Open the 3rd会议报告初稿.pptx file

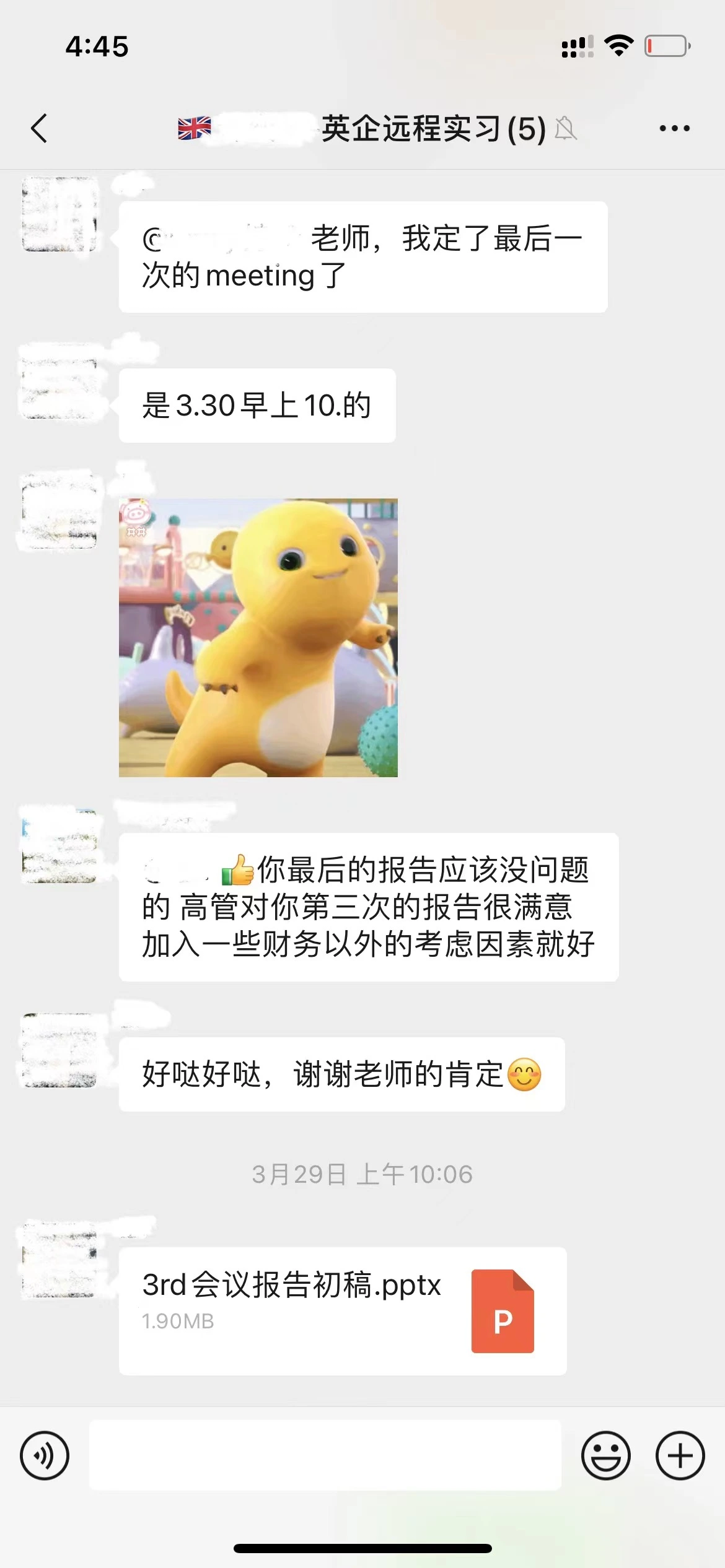[342, 1310]
